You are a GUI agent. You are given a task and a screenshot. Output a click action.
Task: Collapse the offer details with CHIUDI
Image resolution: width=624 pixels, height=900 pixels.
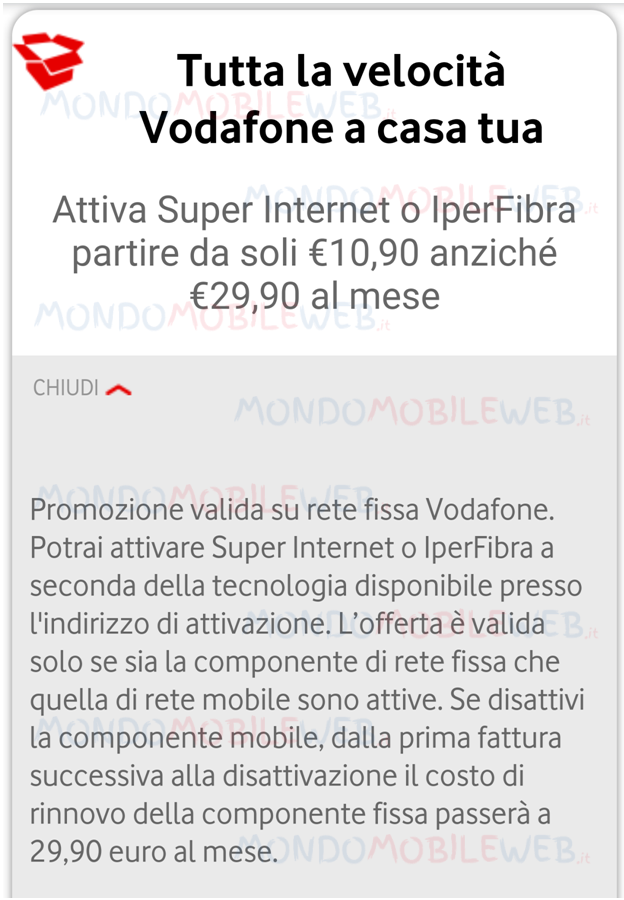[80, 388]
